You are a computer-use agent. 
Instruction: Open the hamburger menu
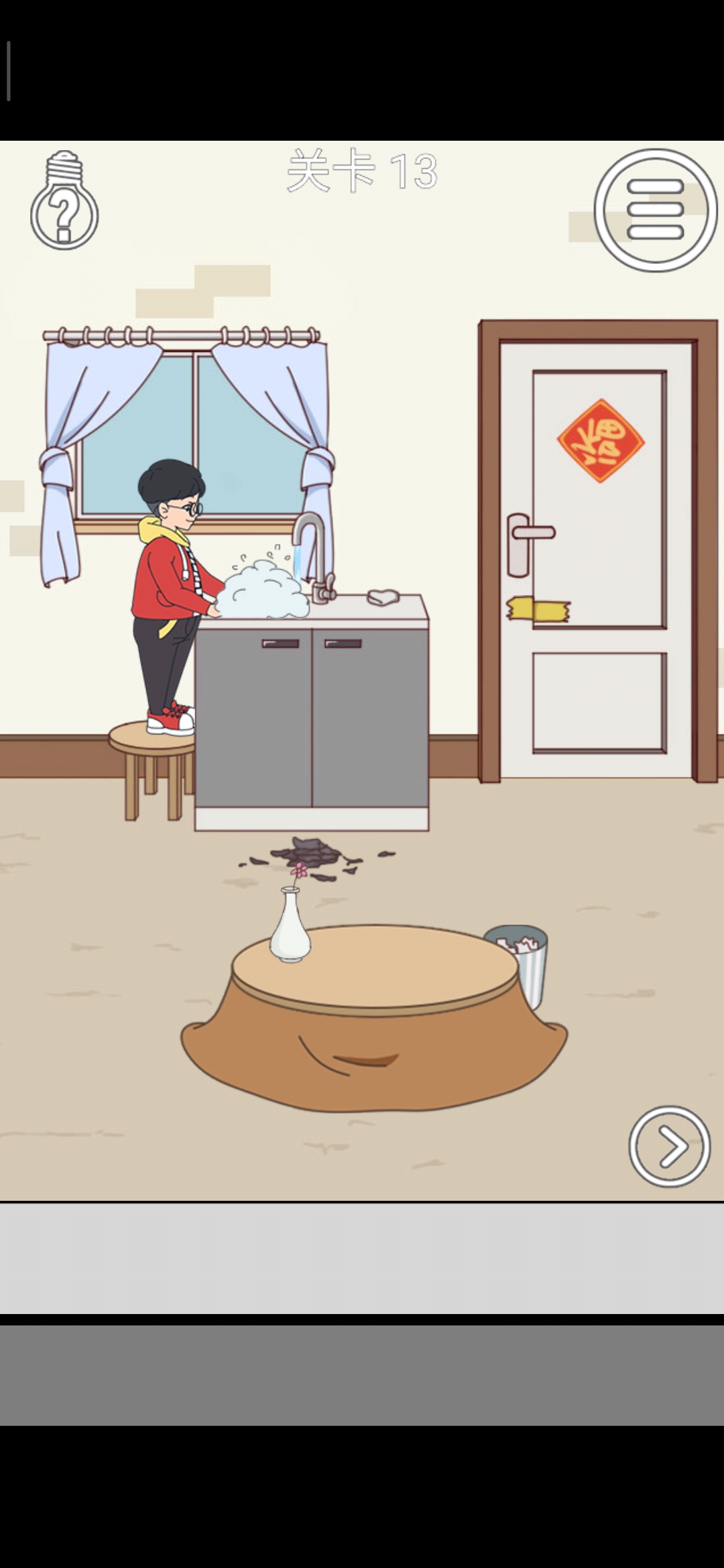tap(655, 210)
